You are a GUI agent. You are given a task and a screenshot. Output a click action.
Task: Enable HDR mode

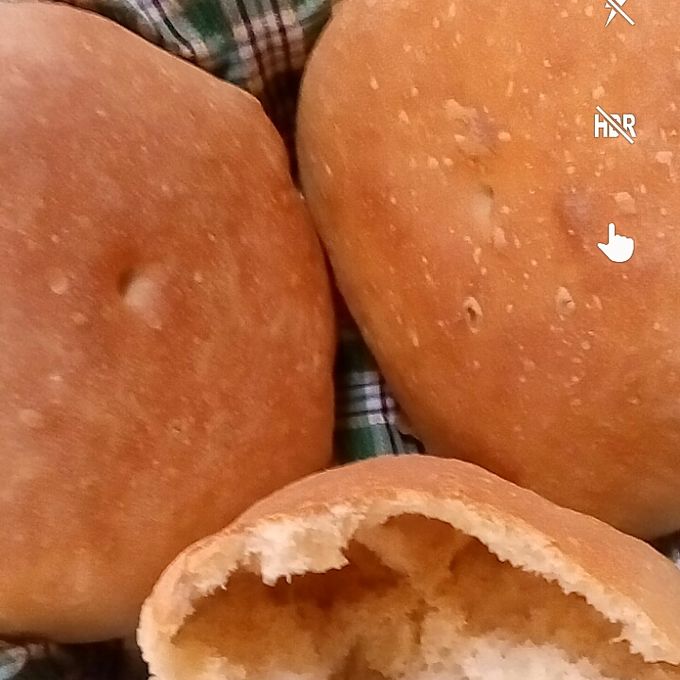[614, 126]
